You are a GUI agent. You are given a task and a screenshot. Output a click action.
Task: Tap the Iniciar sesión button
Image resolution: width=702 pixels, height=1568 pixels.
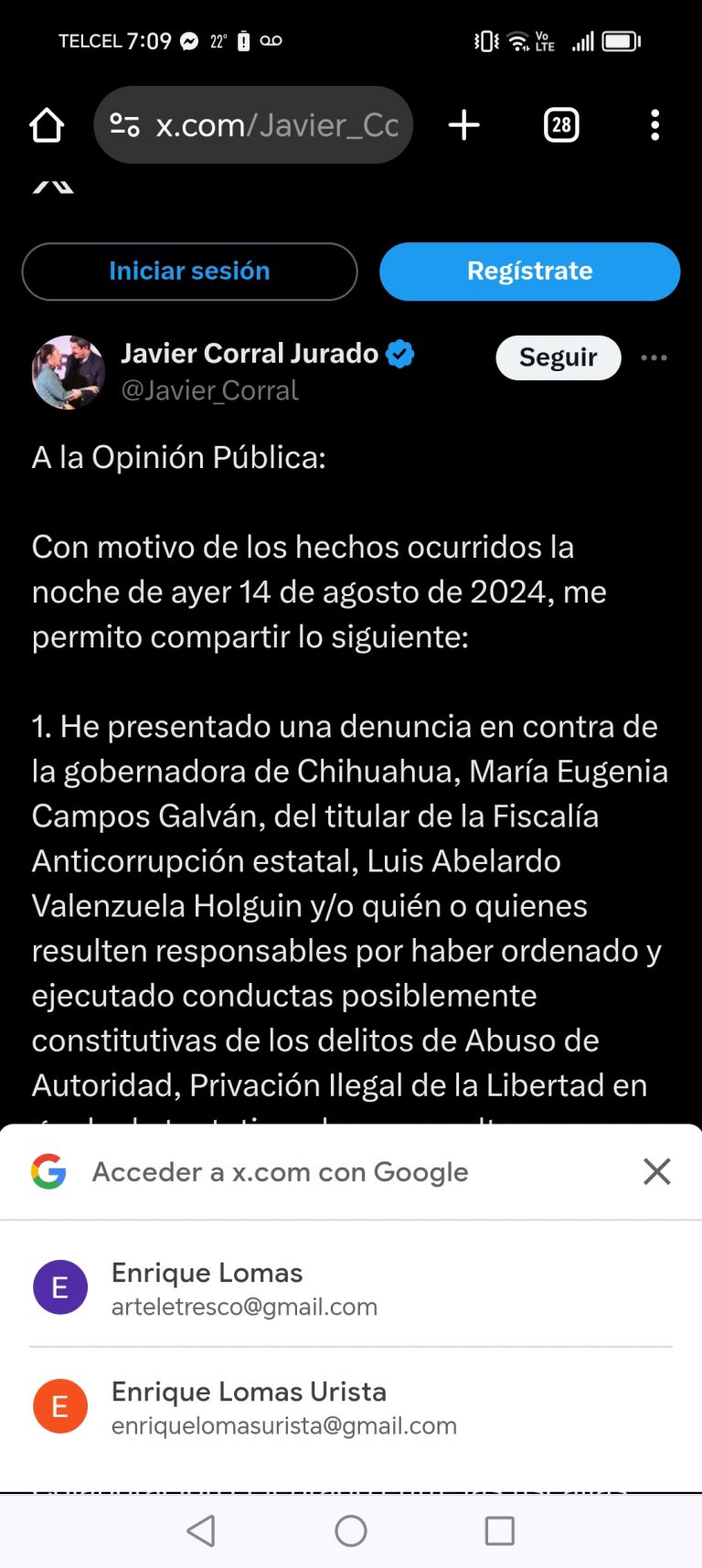[189, 271]
